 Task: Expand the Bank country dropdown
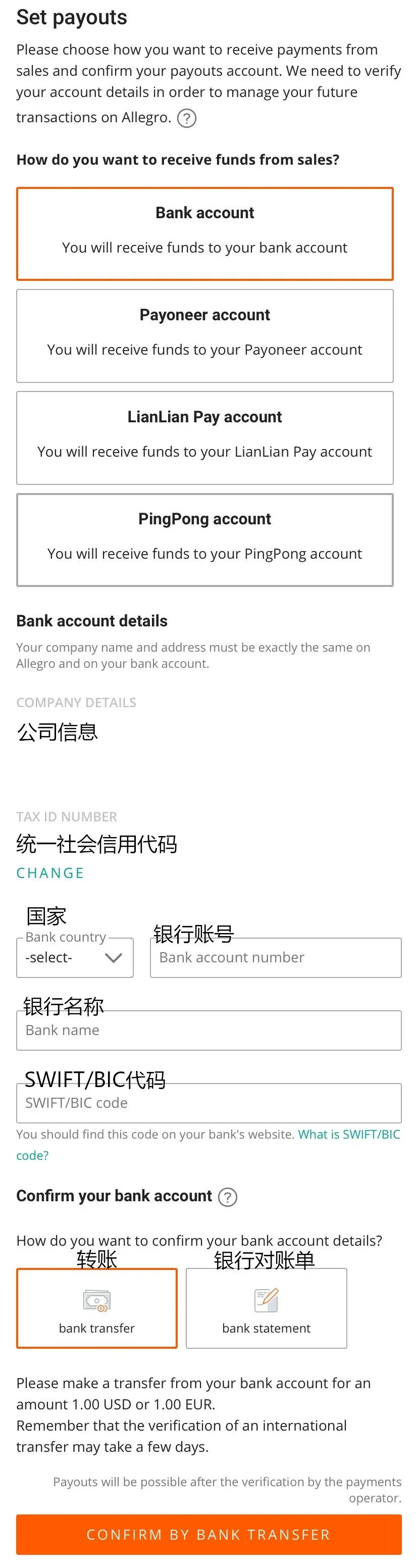pyautogui.click(x=75, y=957)
